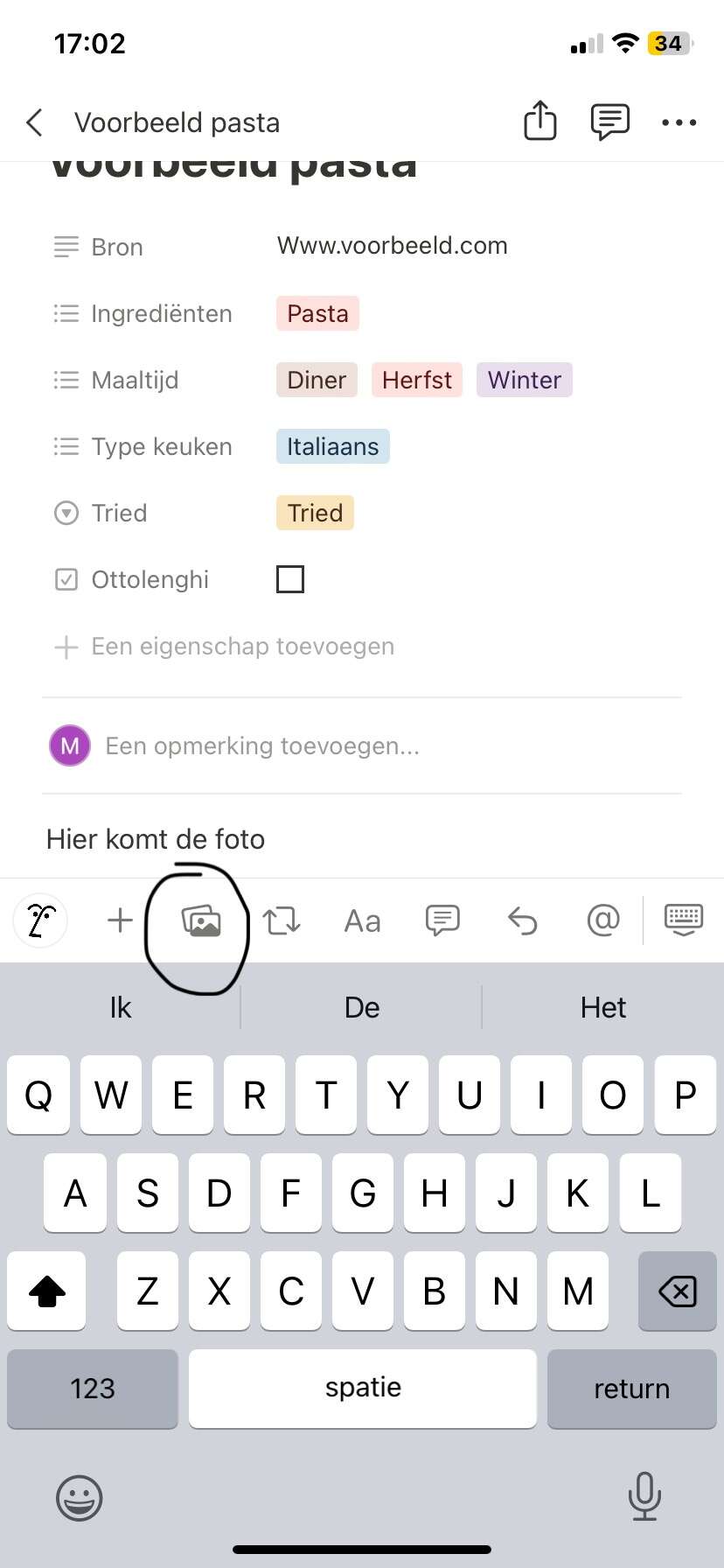Image resolution: width=724 pixels, height=1568 pixels.
Task: Open the three-dot overflow menu
Action: [x=679, y=122]
